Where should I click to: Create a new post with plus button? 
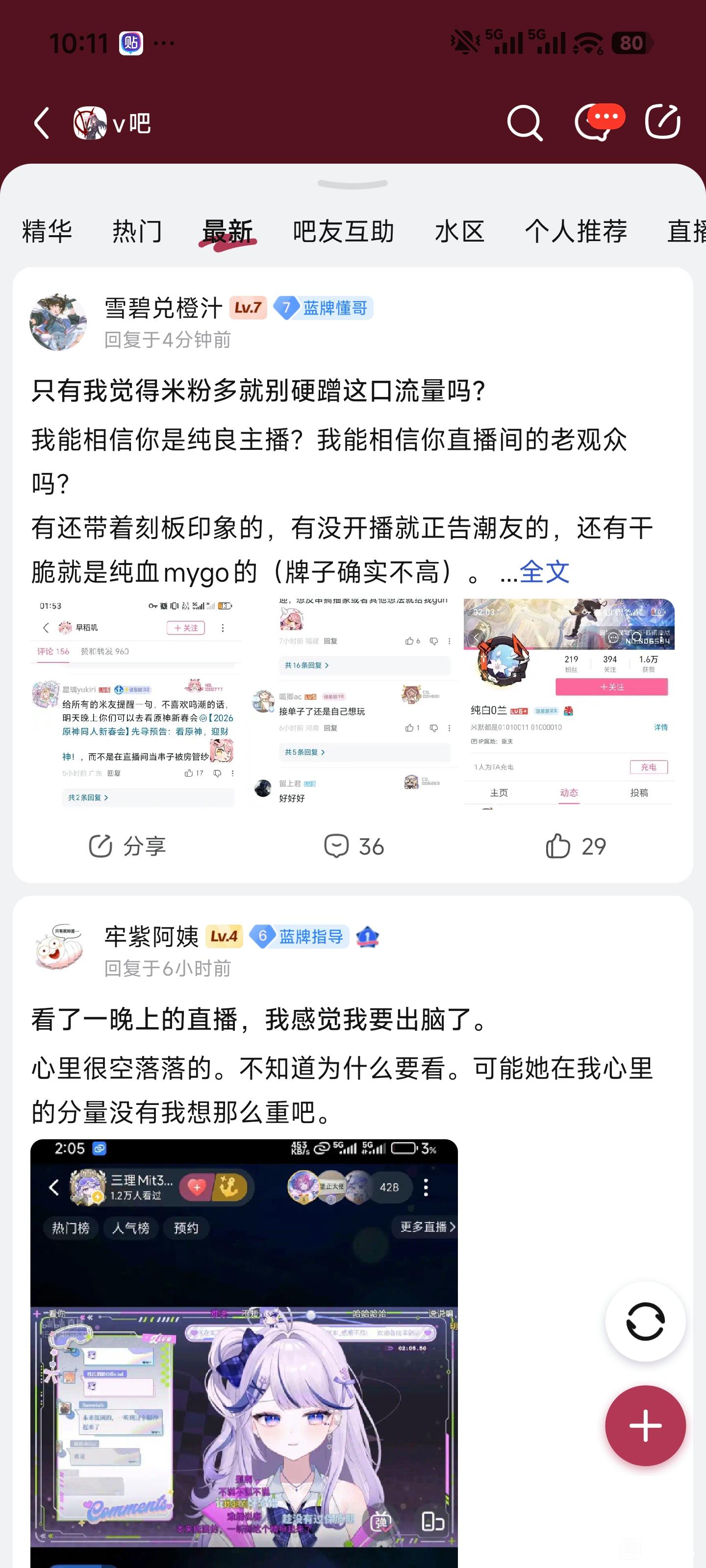click(x=645, y=1425)
